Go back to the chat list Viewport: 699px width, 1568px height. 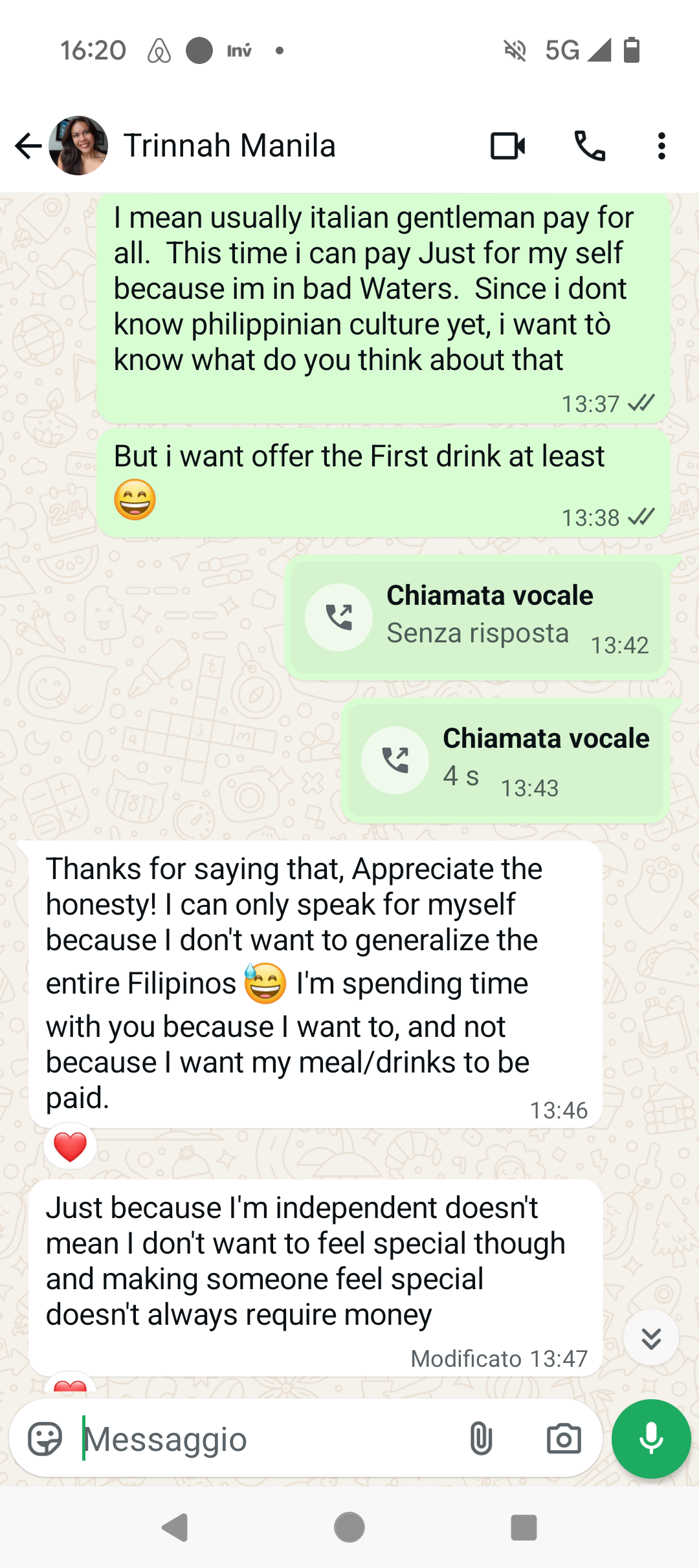[x=28, y=146]
